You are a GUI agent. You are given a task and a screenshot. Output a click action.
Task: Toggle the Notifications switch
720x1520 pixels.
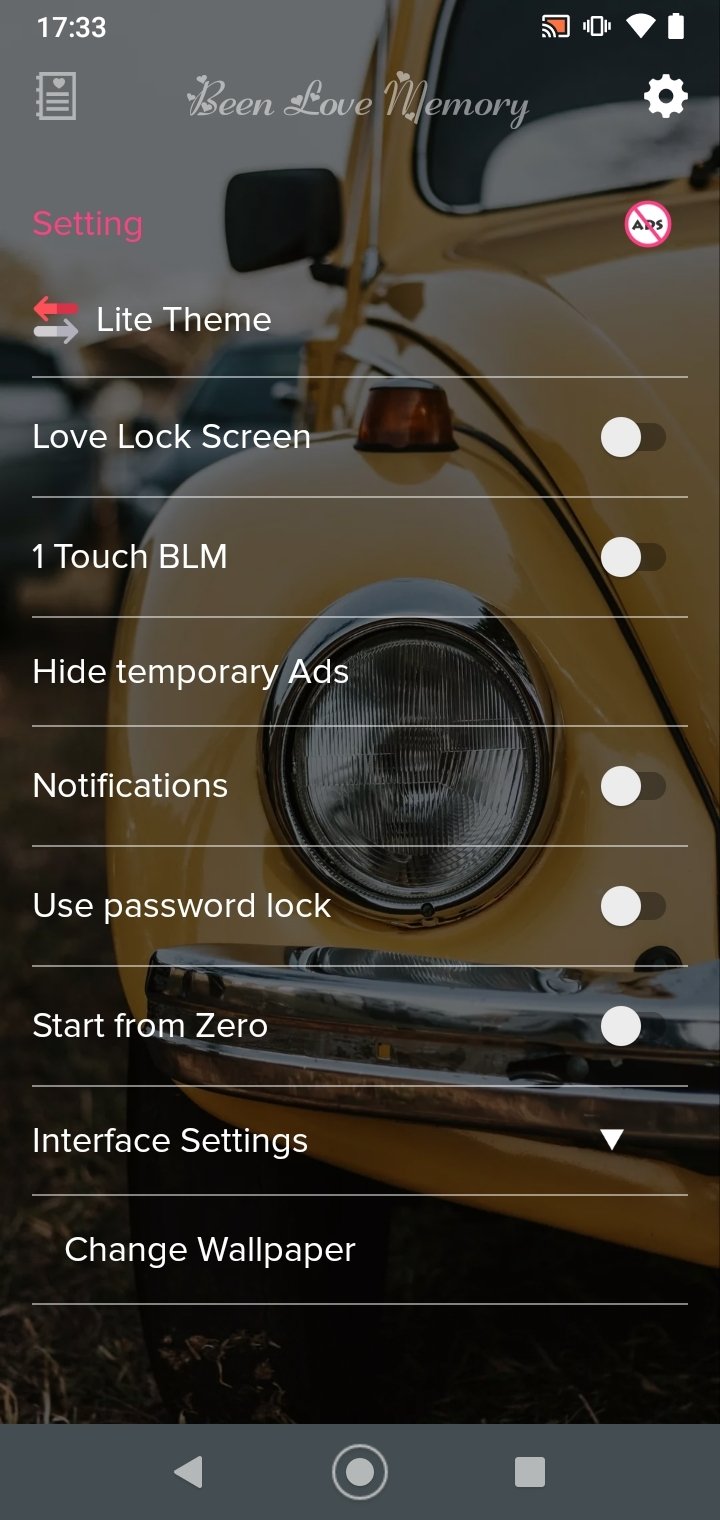pyautogui.click(x=633, y=787)
